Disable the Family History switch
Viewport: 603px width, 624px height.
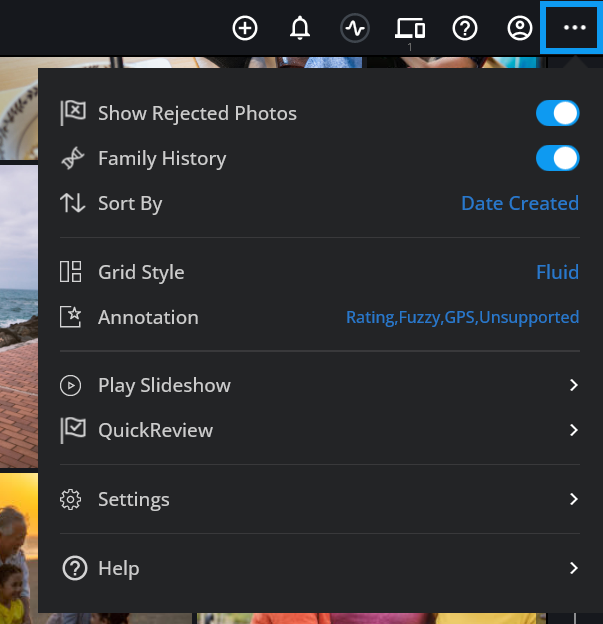pyautogui.click(x=557, y=158)
